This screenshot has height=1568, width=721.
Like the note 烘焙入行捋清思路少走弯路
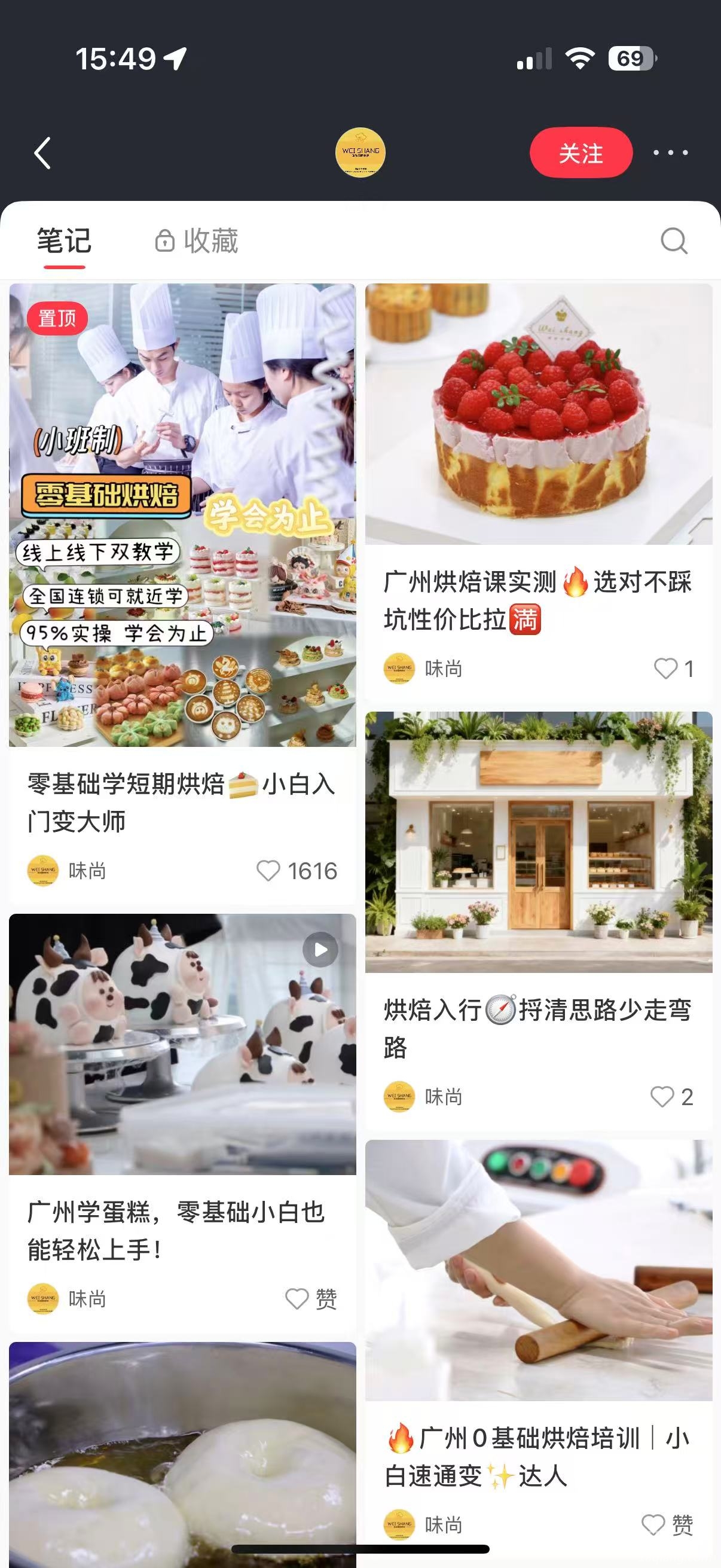[662, 1097]
